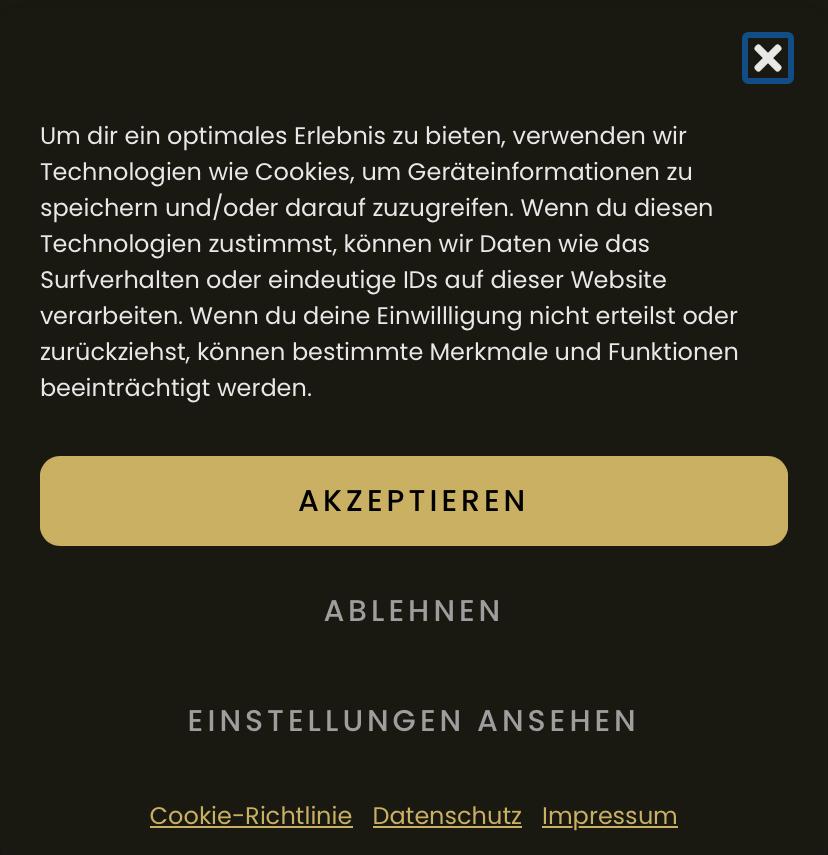Close the cookie consent dialog
The height and width of the screenshot is (855, 828).
[767, 59]
